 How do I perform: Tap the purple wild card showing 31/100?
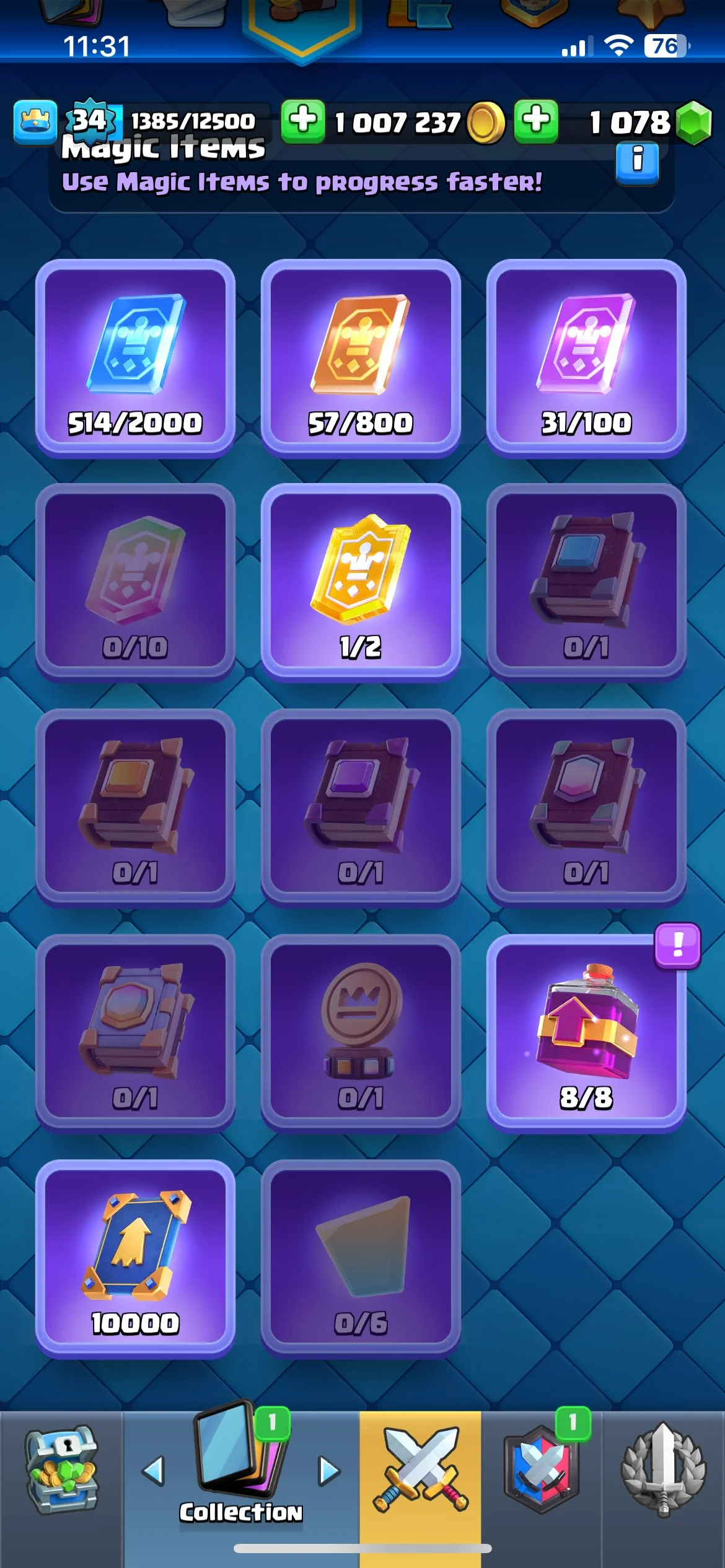click(x=586, y=357)
